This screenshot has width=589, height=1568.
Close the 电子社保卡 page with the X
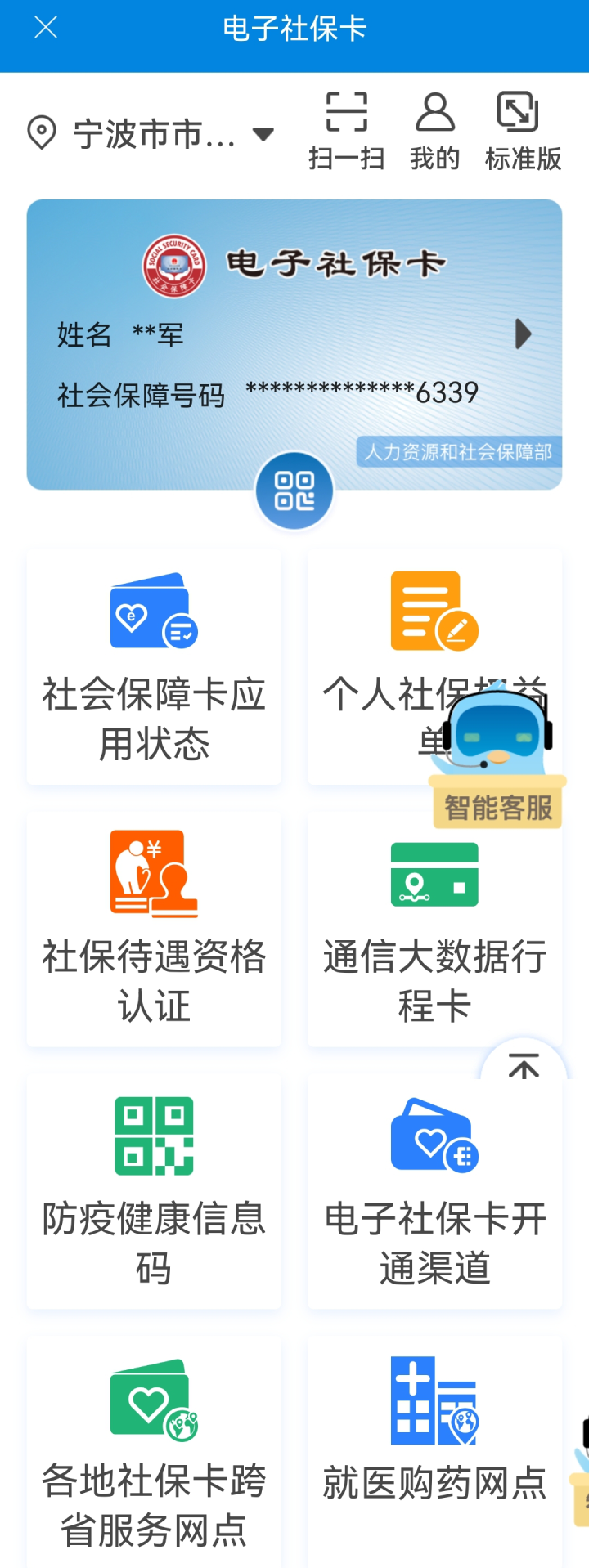pyautogui.click(x=46, y=29)
